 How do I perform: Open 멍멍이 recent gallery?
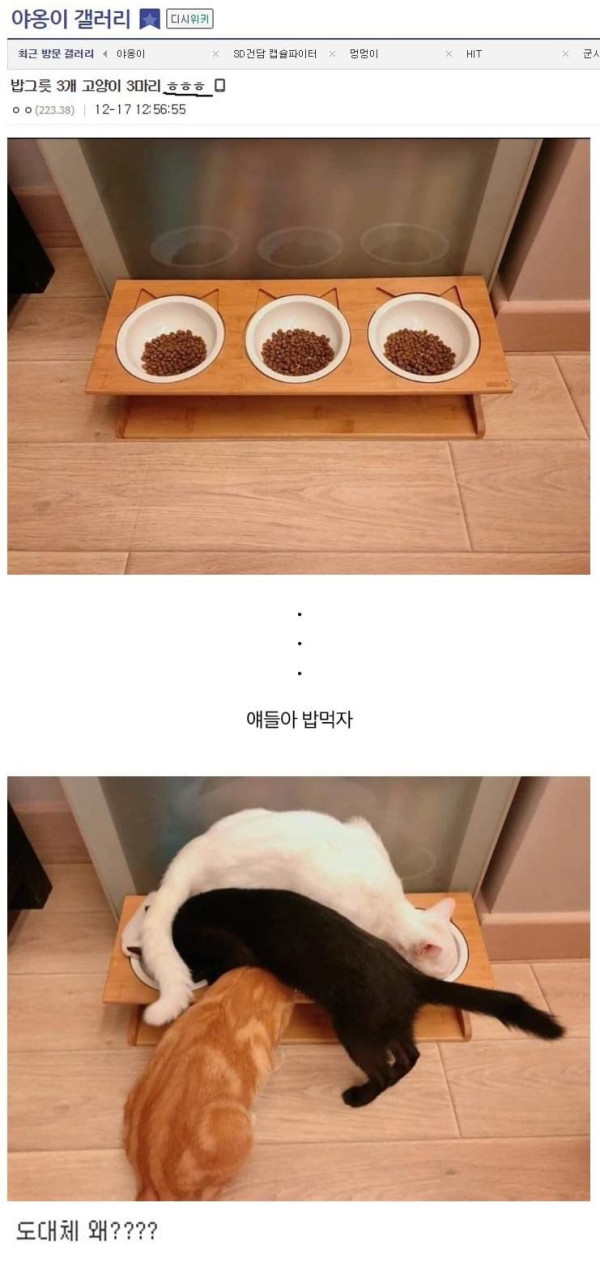coord(364,54)
